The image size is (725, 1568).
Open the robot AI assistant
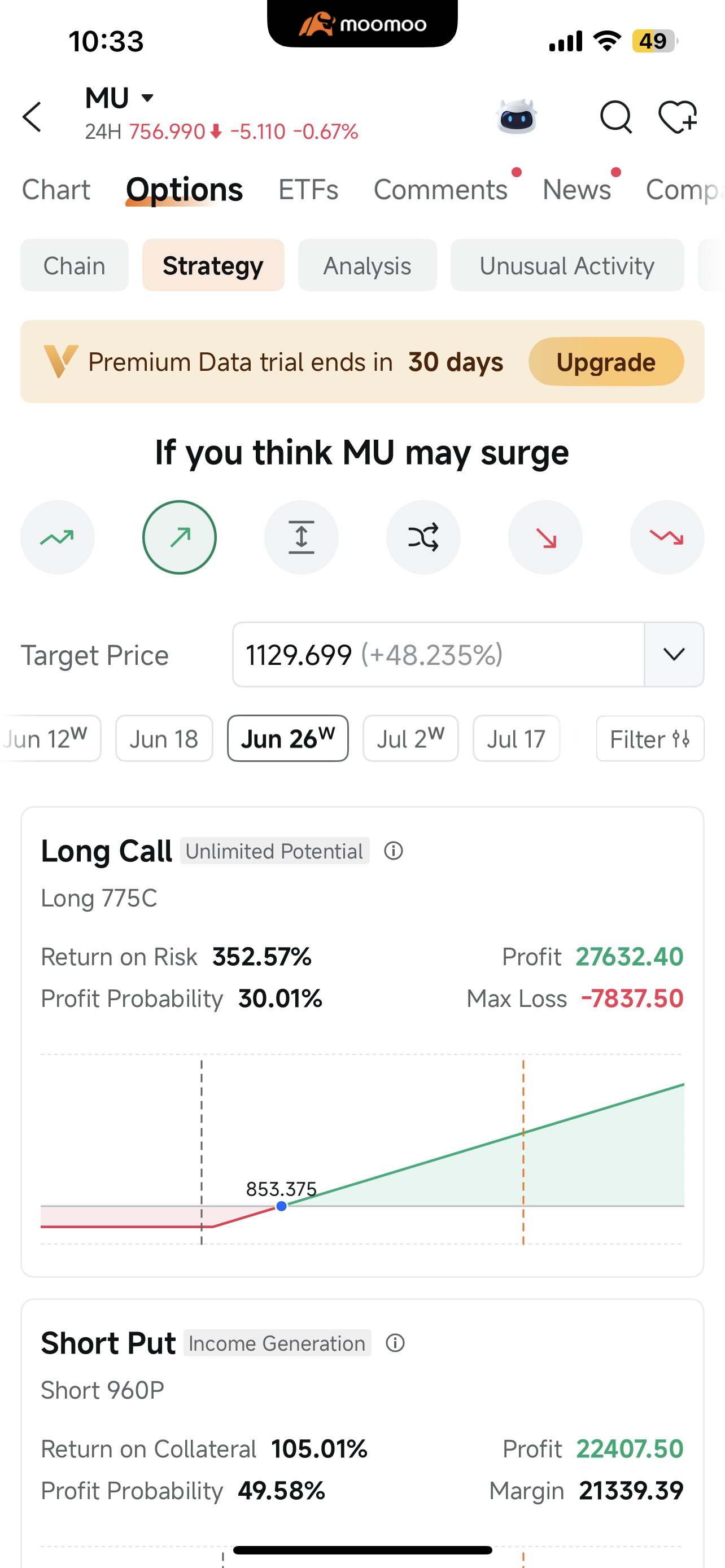(x=516, y=116)
